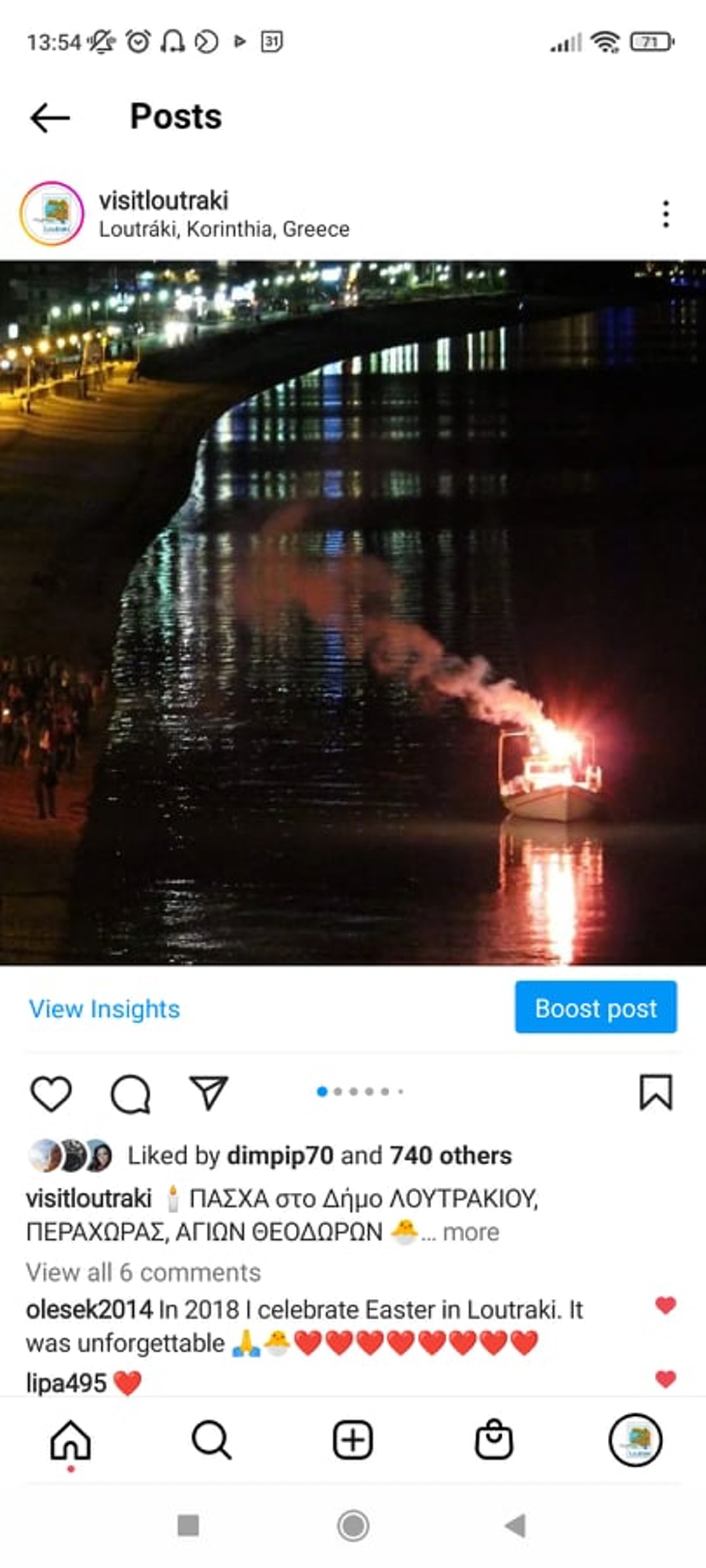Switch to the Home tab
This screenshot has height=1568, width=706.
click(70, 1440)
